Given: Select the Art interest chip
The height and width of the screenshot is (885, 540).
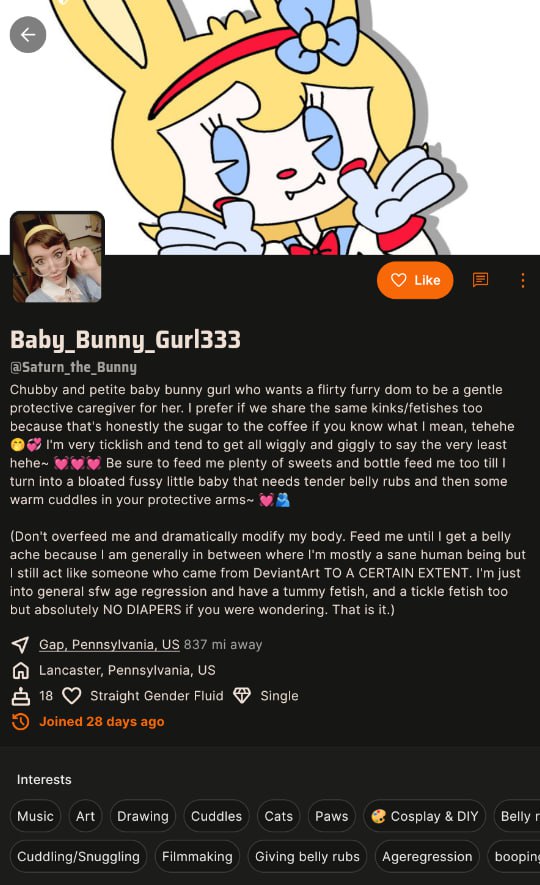Looking at the screenshot, I should 85,816.
